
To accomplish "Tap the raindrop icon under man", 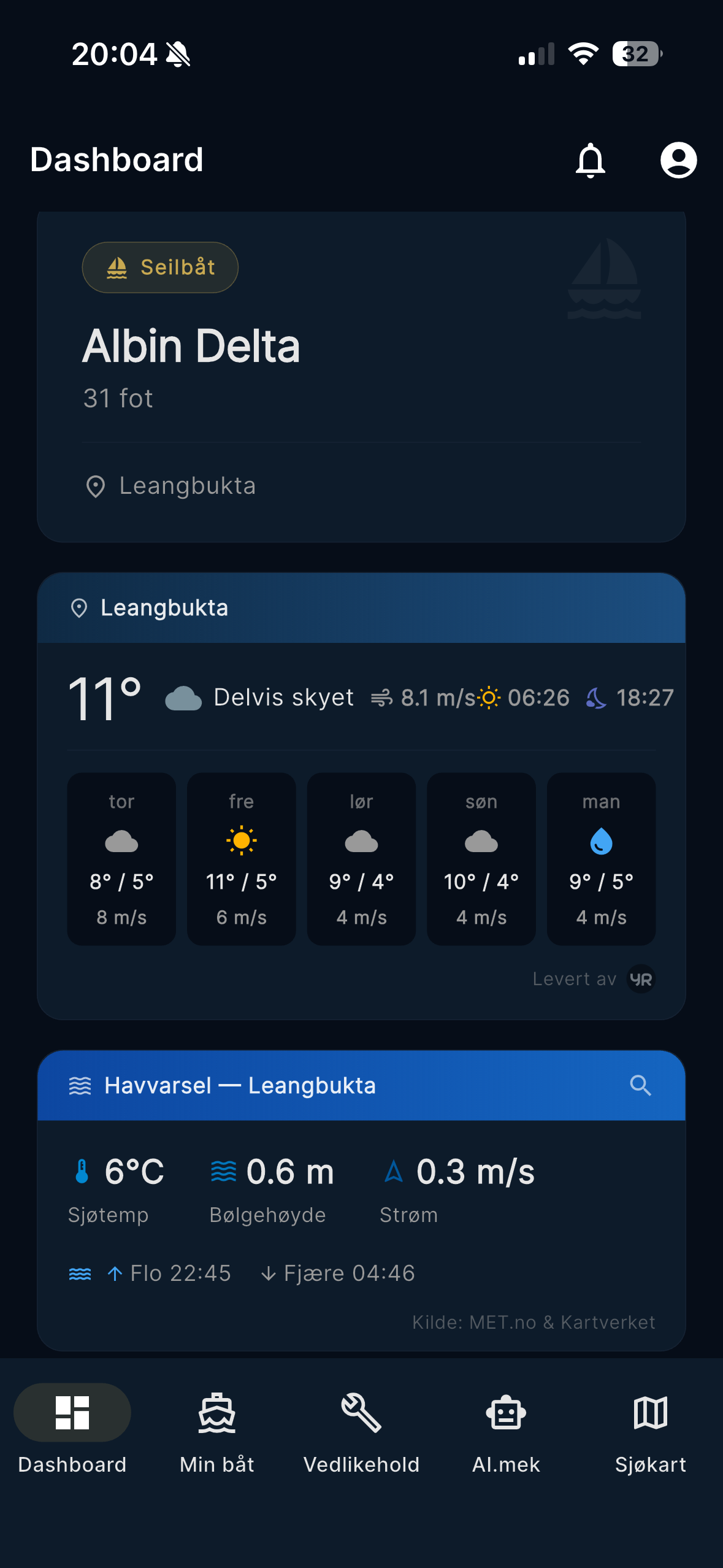I will coord(600,840).
